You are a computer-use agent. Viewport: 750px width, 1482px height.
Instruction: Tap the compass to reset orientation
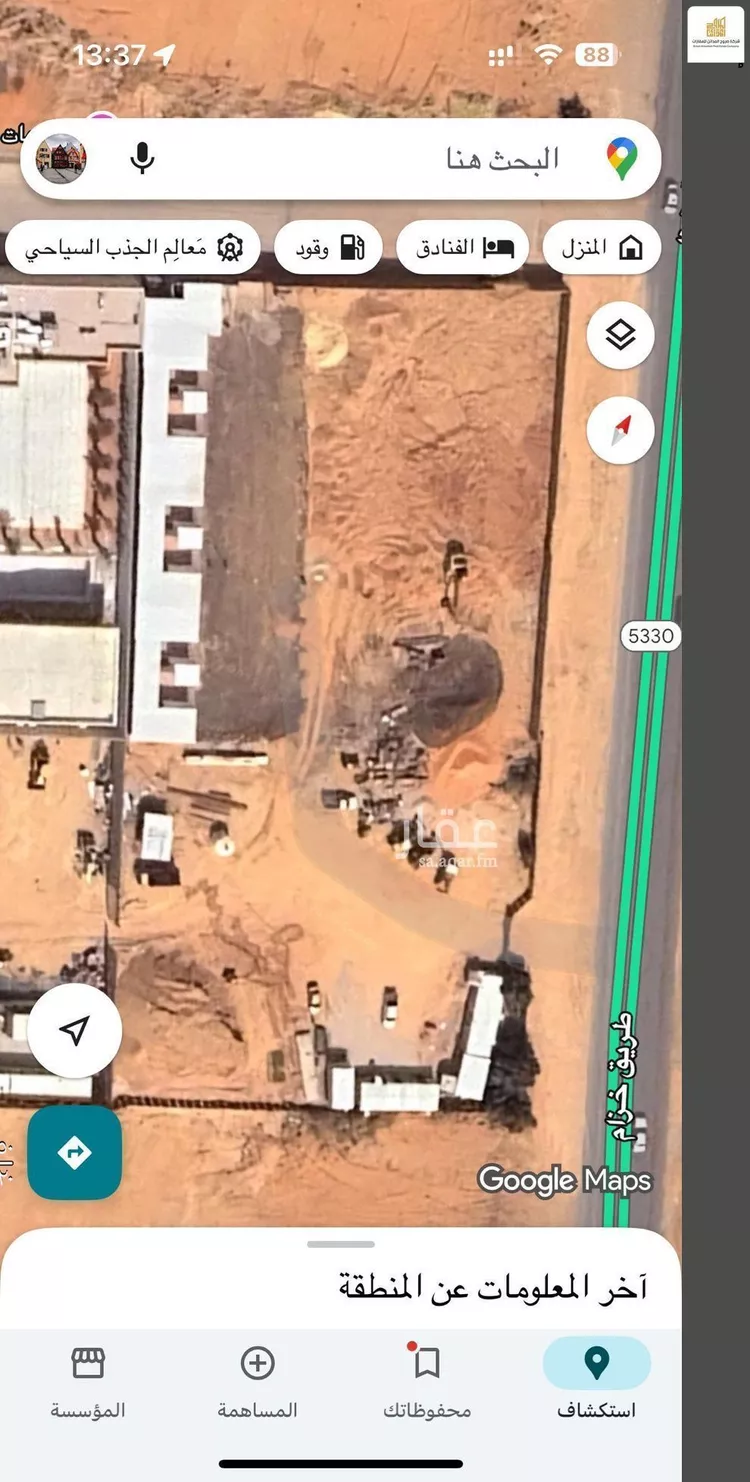pos(620,431)
